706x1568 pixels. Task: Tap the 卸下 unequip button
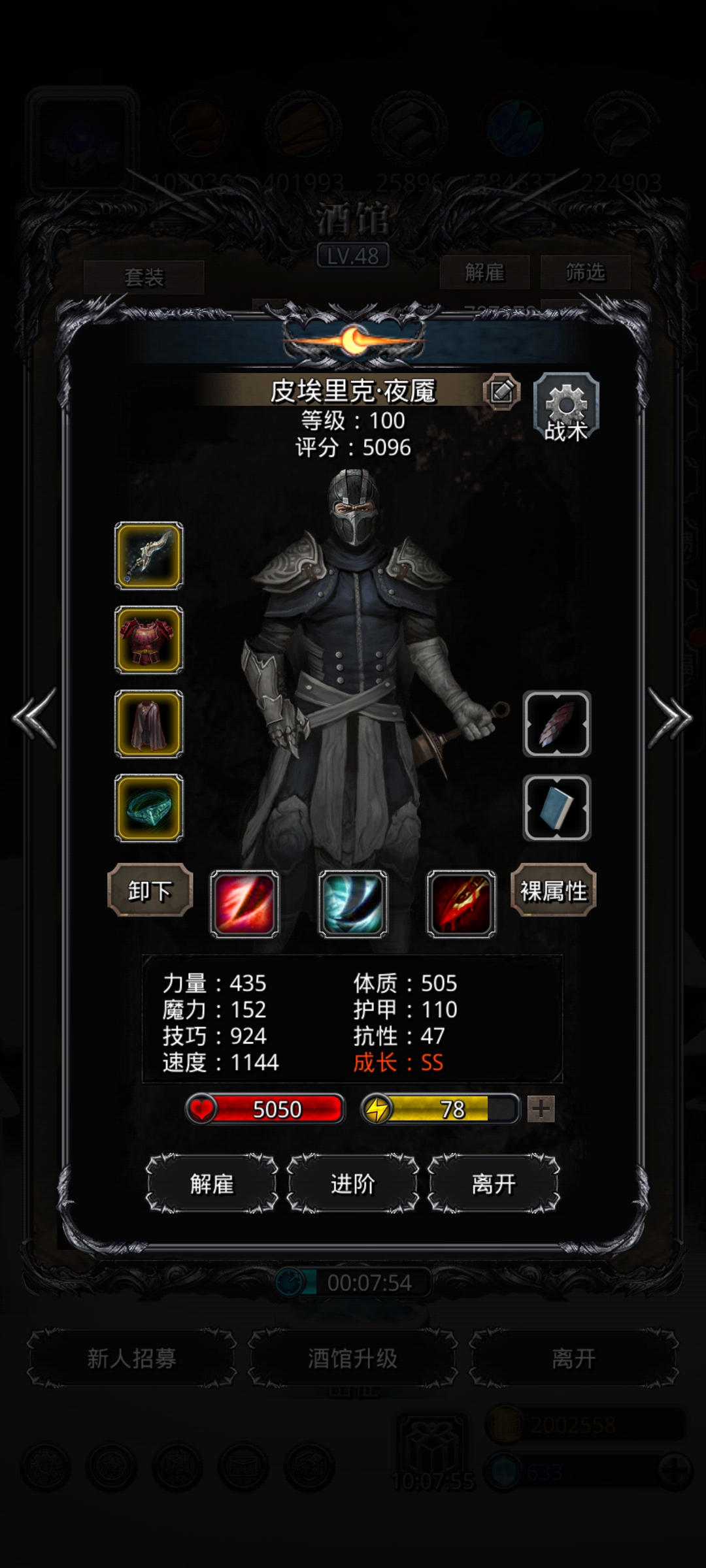(150, 890)
